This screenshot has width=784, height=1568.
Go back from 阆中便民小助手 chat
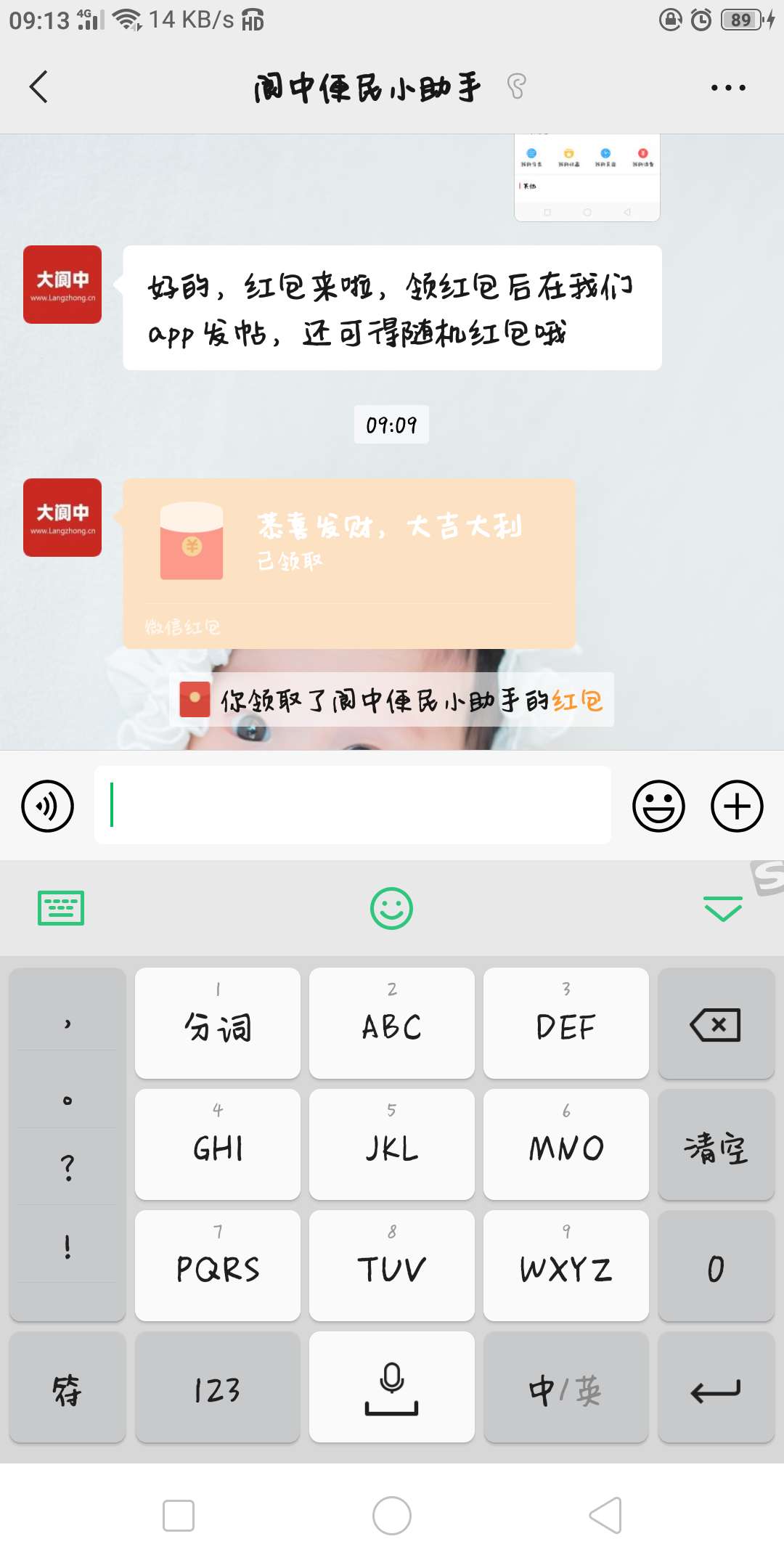click(39, 87)
